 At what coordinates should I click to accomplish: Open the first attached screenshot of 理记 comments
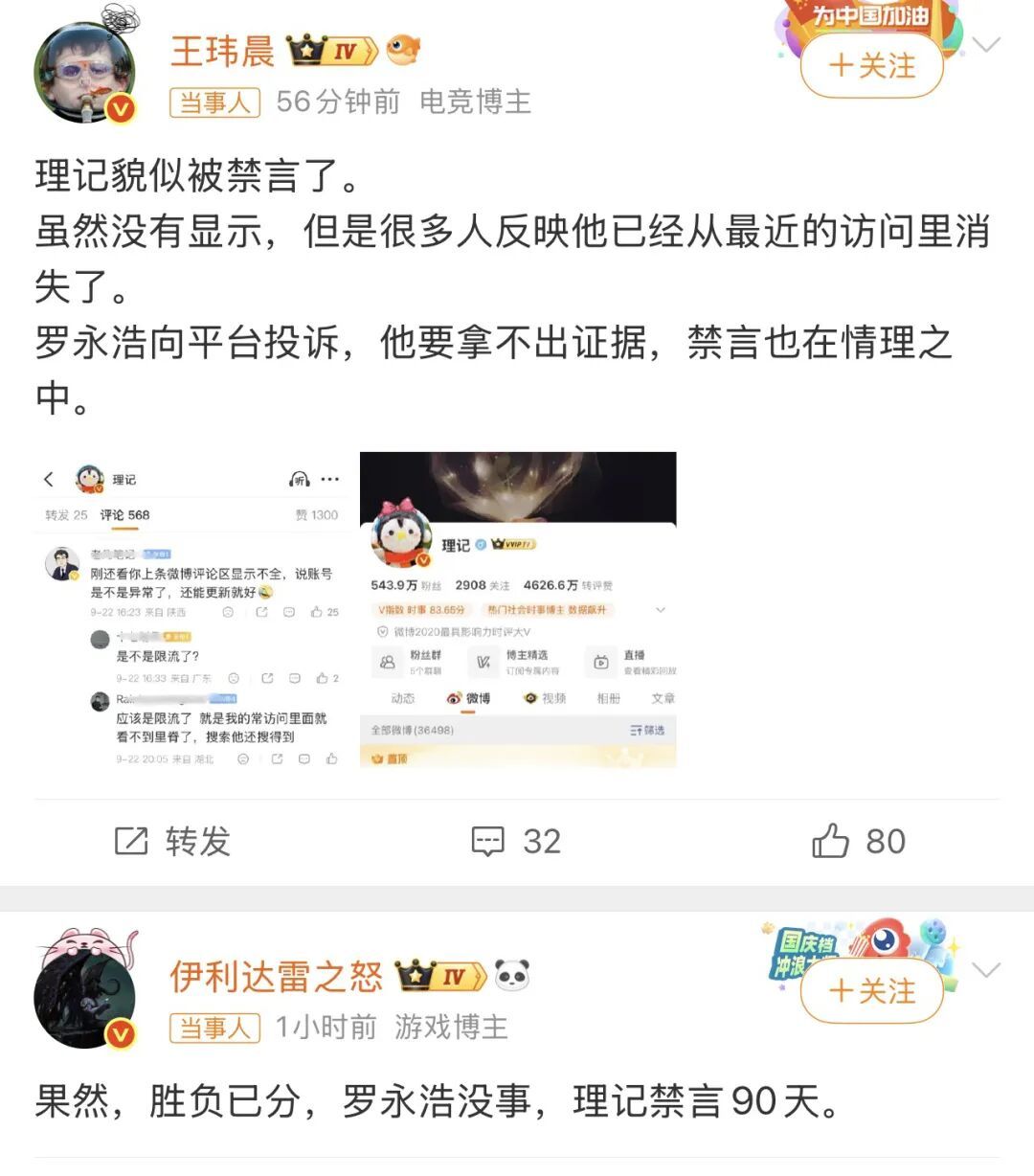point(192,610)
